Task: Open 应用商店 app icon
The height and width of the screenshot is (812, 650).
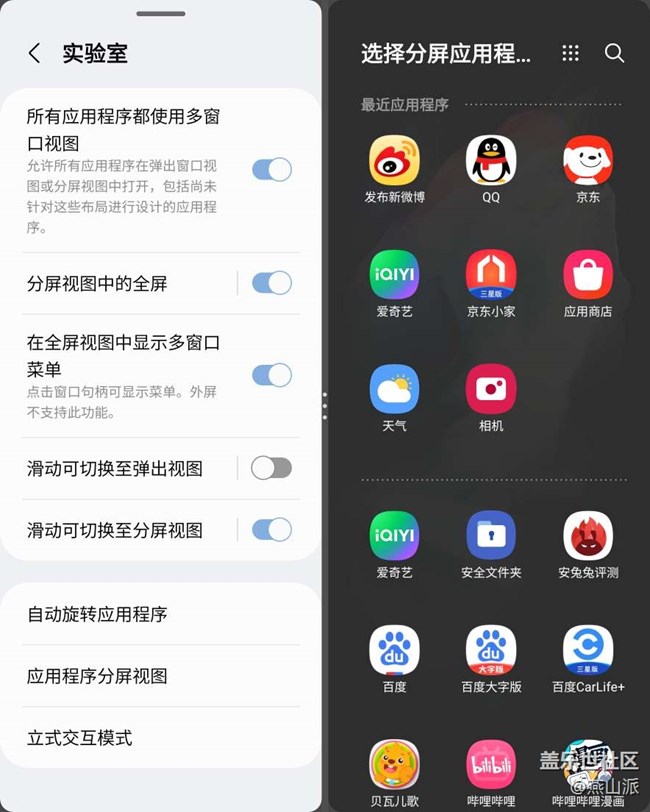Action: [x=588, y=275]
